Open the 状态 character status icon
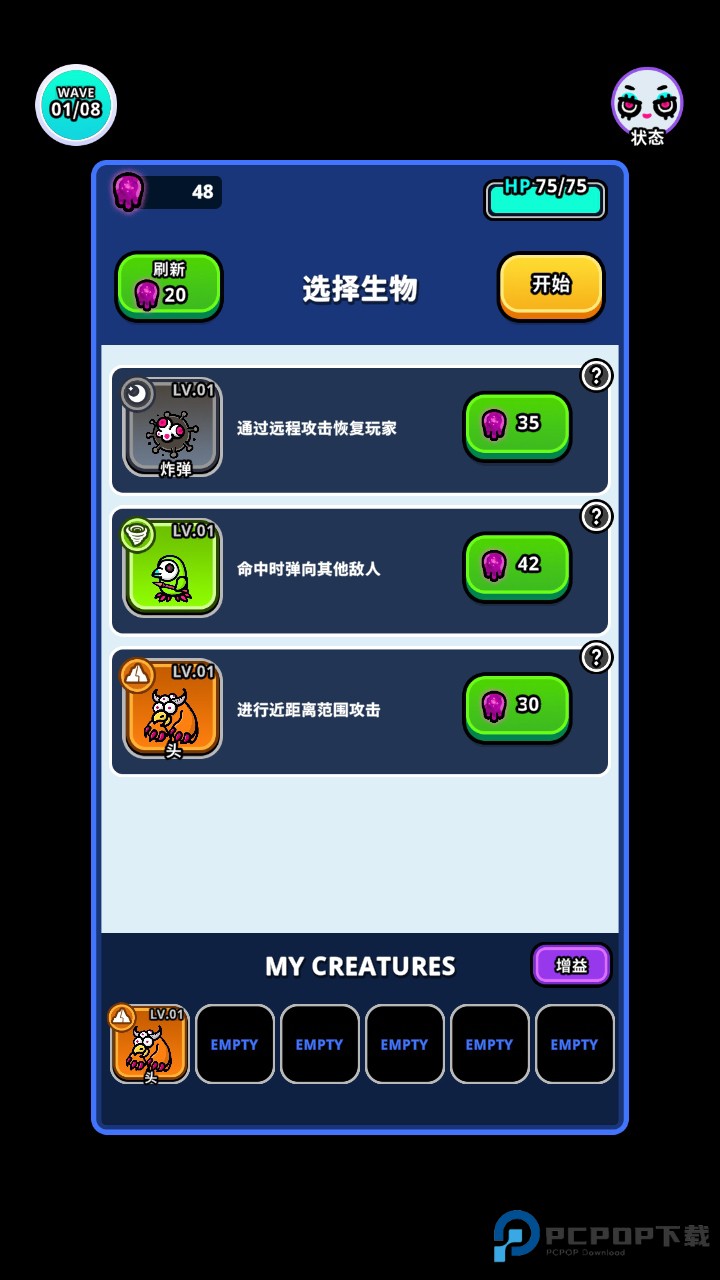The width and height of the screenshot is (720, 1280). [x=647, y=100]
